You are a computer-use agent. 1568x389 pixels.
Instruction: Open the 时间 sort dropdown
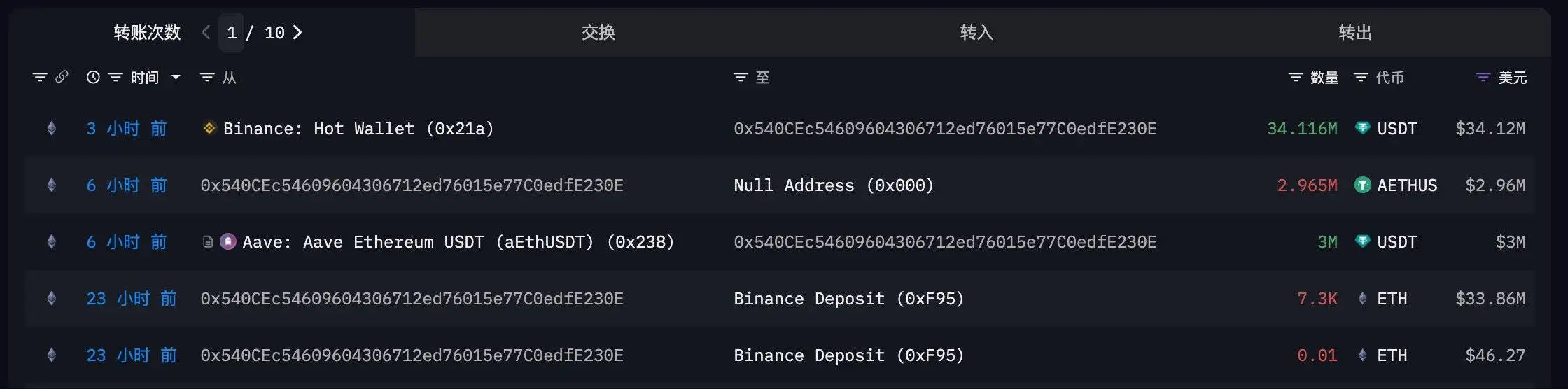point(176,77)
